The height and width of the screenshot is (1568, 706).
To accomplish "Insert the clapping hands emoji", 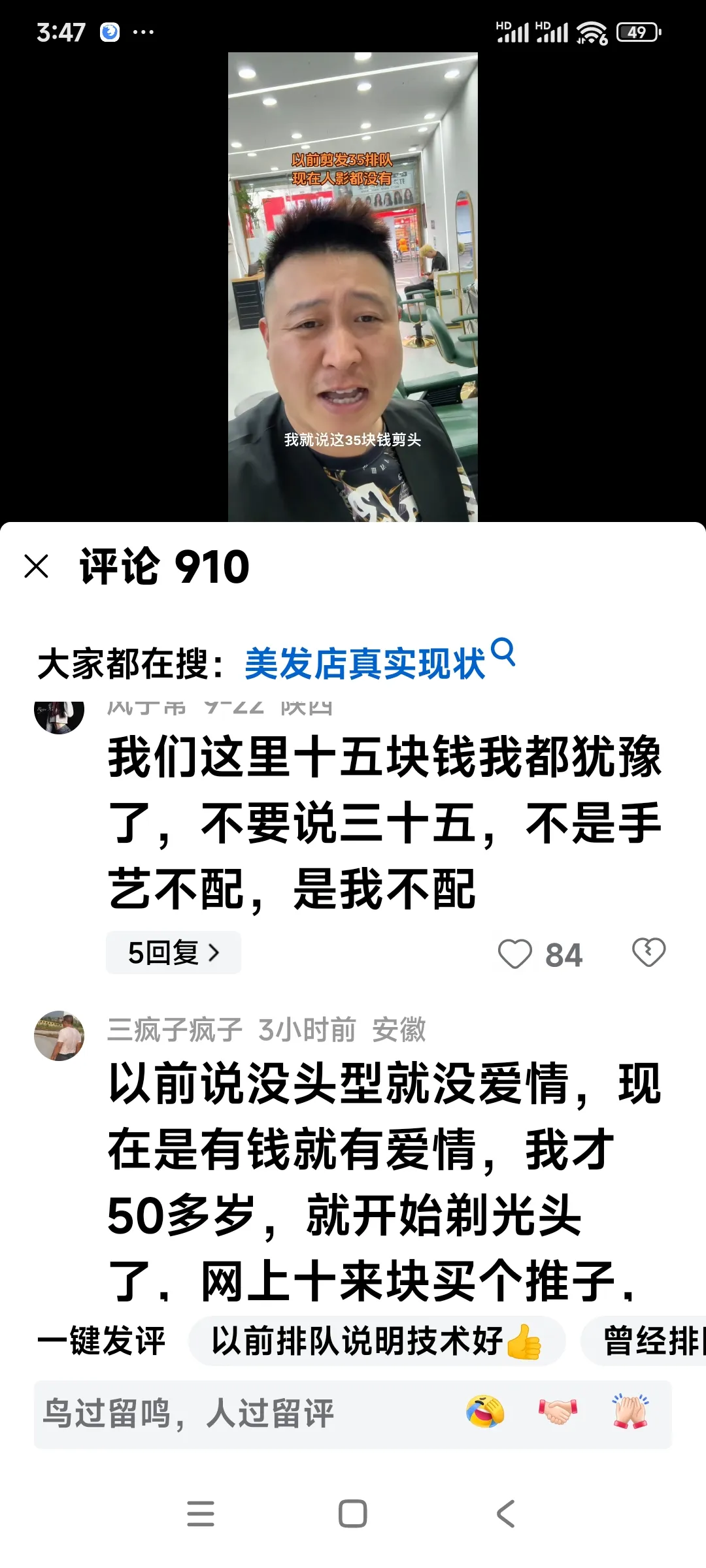I will coord(630,1411).
